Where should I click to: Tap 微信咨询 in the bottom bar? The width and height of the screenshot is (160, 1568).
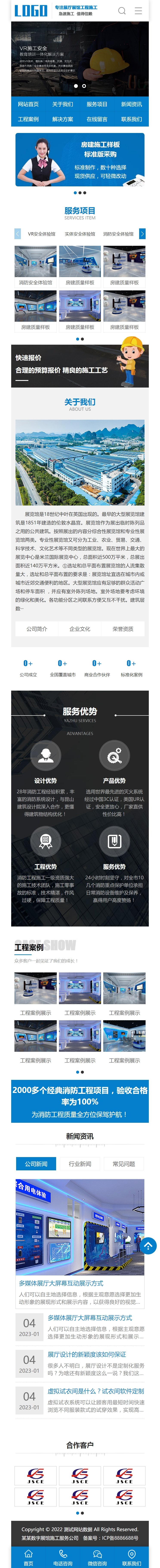tap(97, 1558)
